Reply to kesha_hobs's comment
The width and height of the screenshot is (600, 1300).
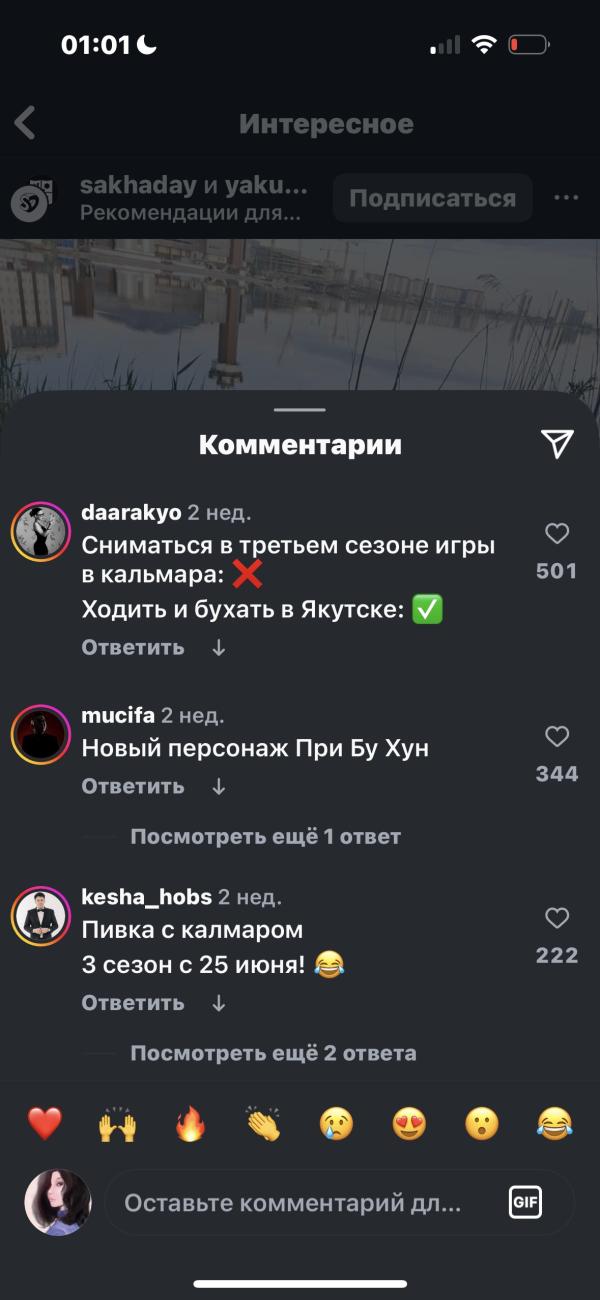pyautogui.click(x=133, y=1002)
